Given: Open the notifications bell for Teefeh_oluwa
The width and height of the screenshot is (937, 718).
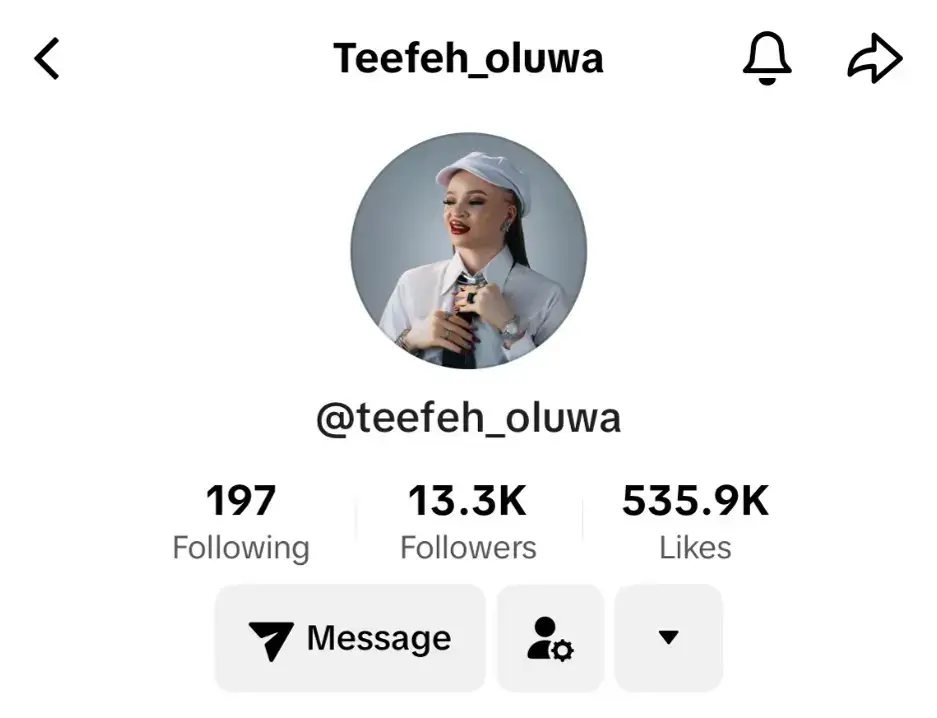Looking at the screenshot, I should pos(767,60).
